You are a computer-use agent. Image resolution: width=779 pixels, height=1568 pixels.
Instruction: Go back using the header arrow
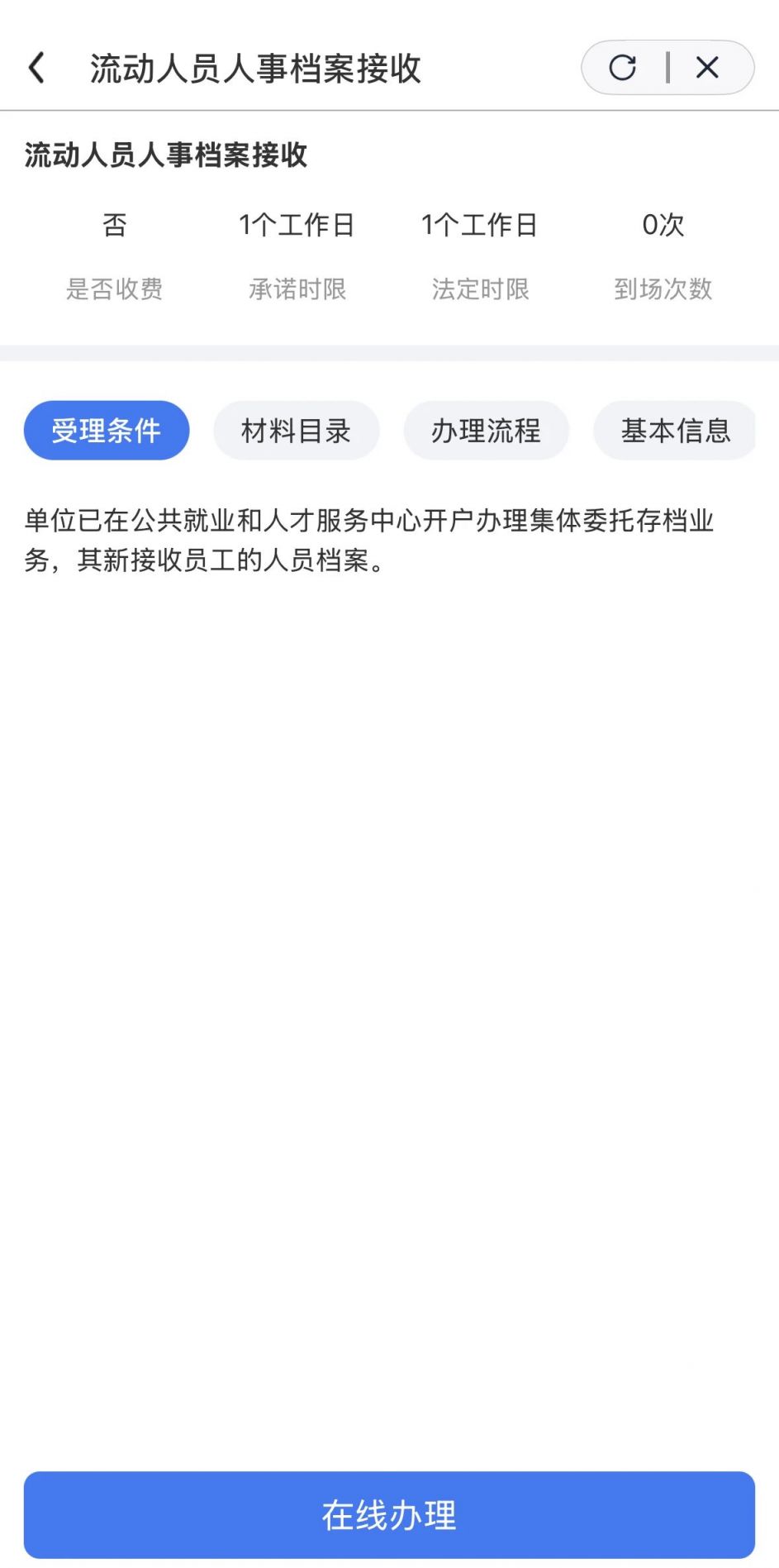37,68
